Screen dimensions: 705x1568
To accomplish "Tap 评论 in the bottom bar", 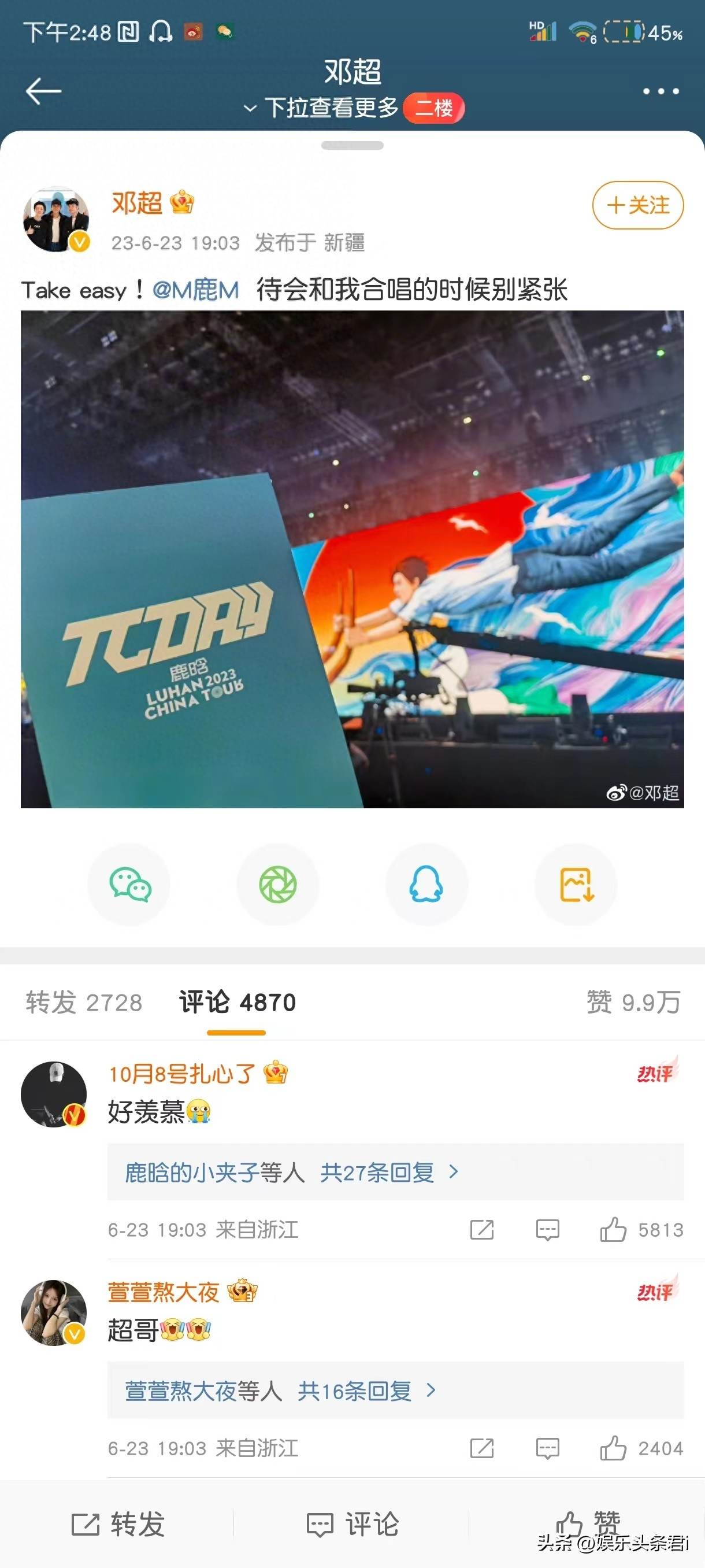I will [353, 1524].
